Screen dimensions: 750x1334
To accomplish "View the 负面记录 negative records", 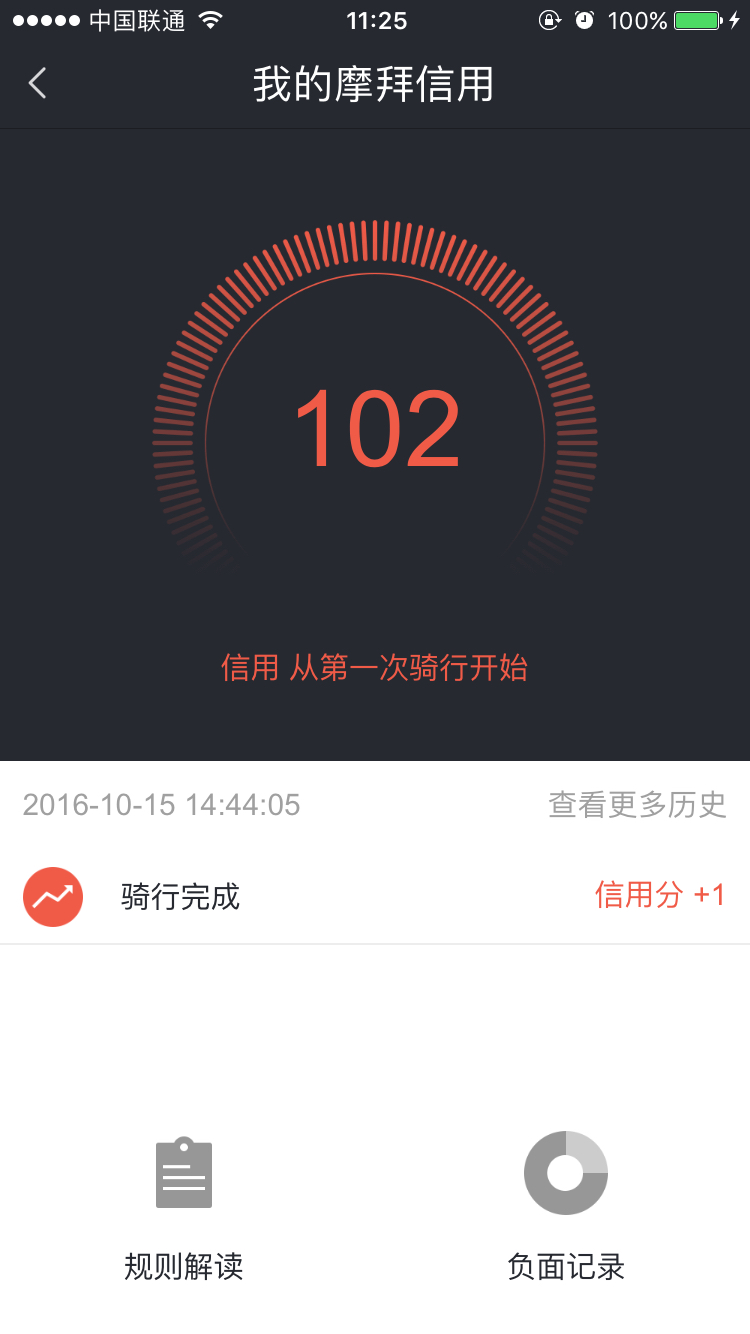I will coord(566,1207).
